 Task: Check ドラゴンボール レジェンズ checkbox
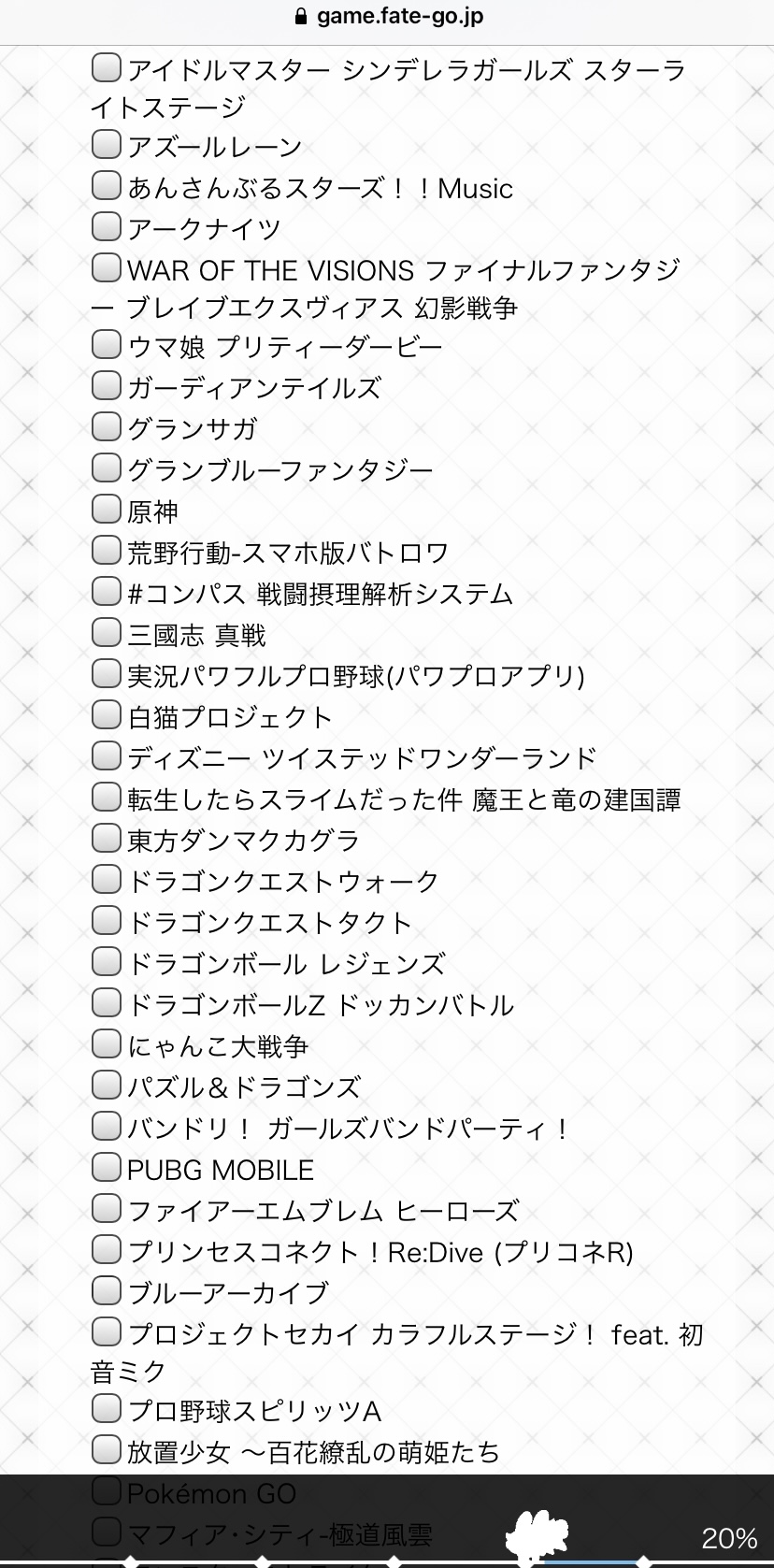[x=107, y=961]
